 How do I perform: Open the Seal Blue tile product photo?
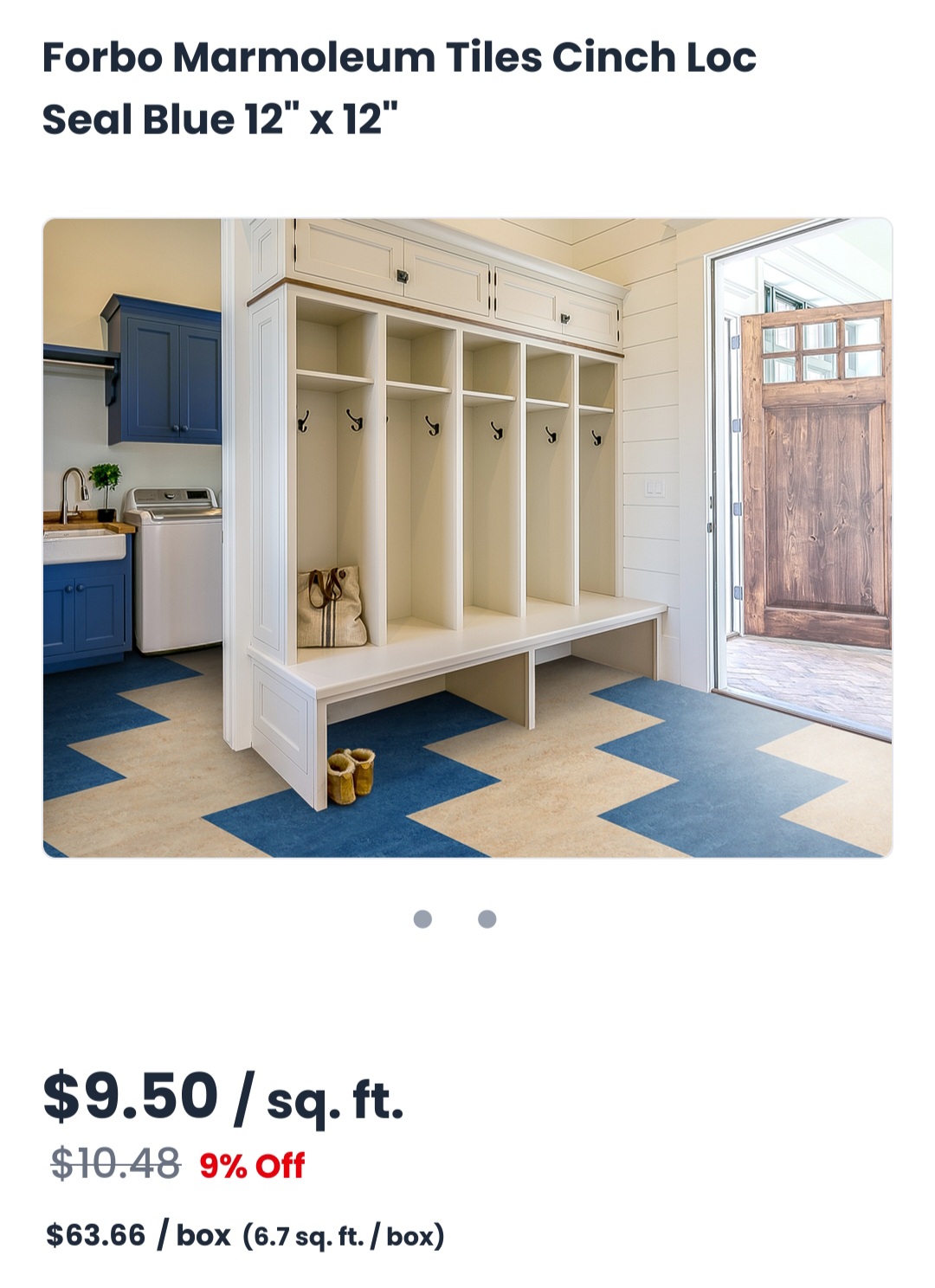467,538
